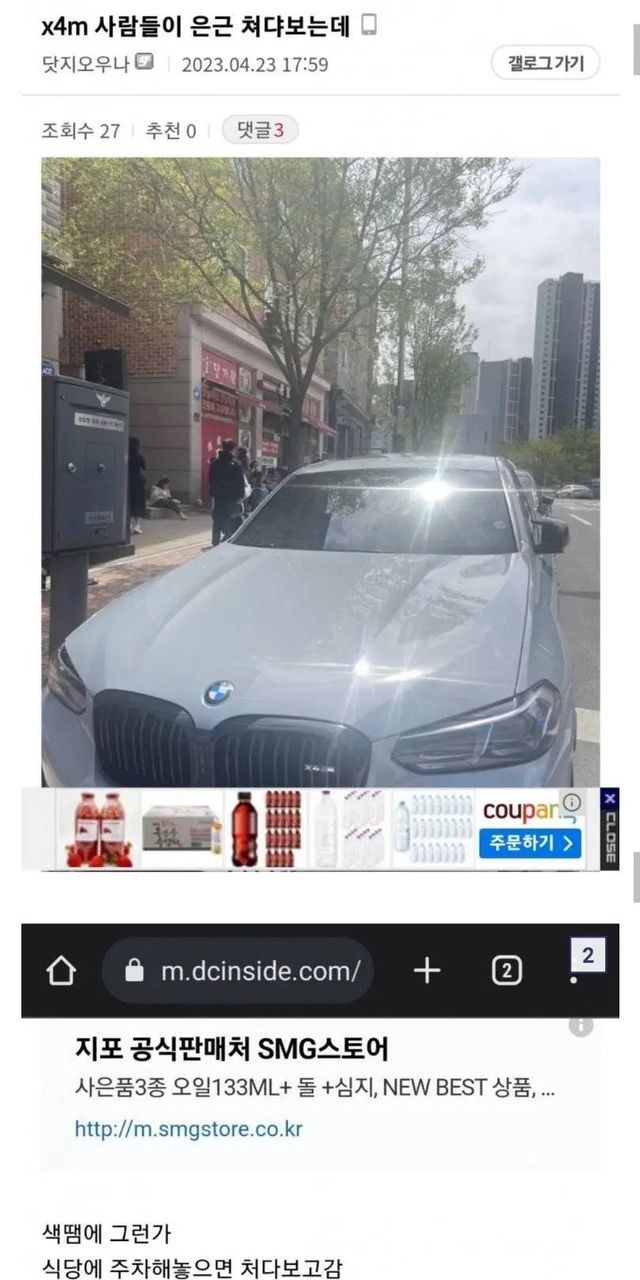Tap 주문하기 on the Coupang ad
The width and height of the screenshot is (640, 1280).
[x=530, y=842]
